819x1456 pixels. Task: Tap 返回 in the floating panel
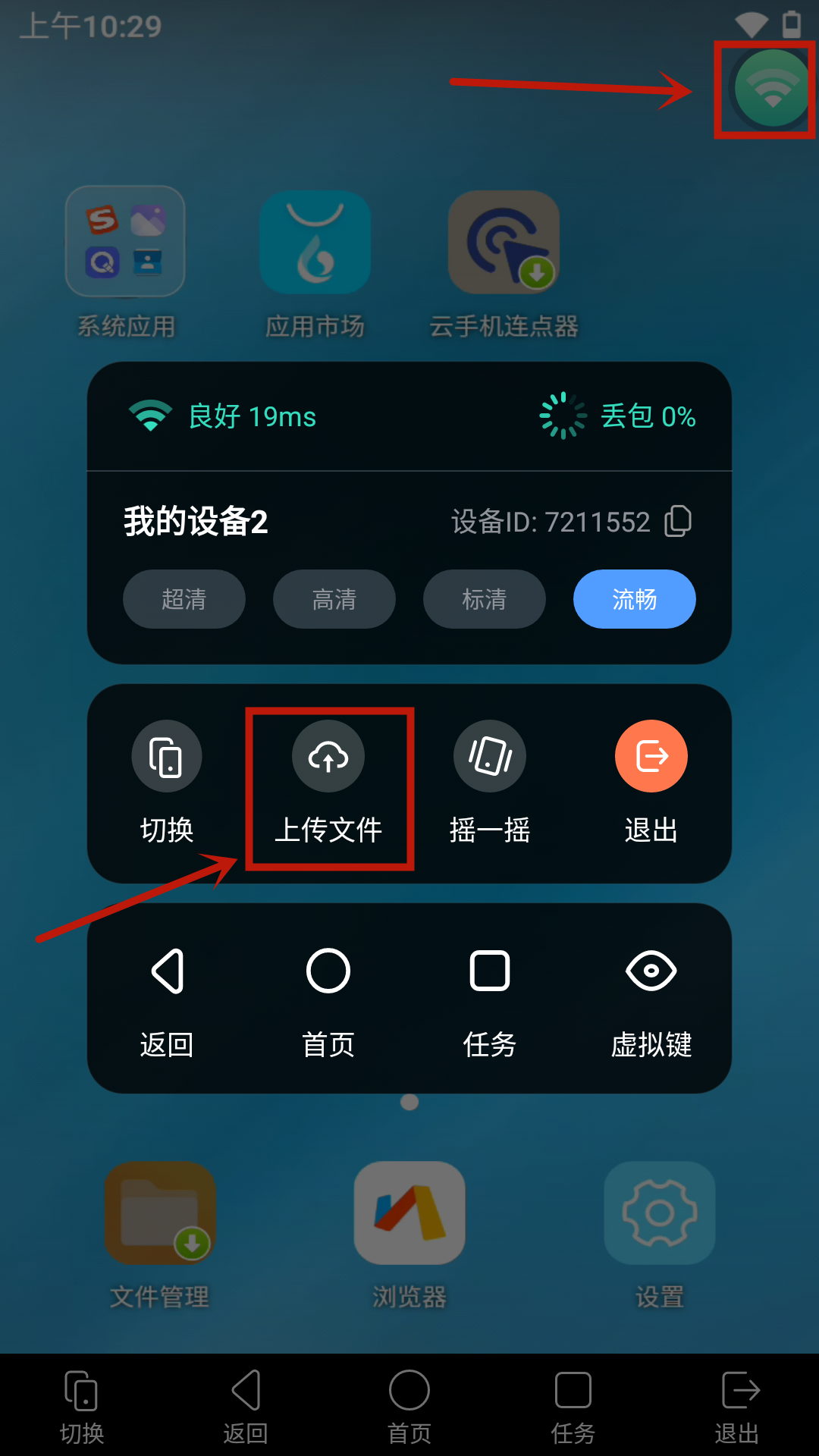[x=167, y=993]
